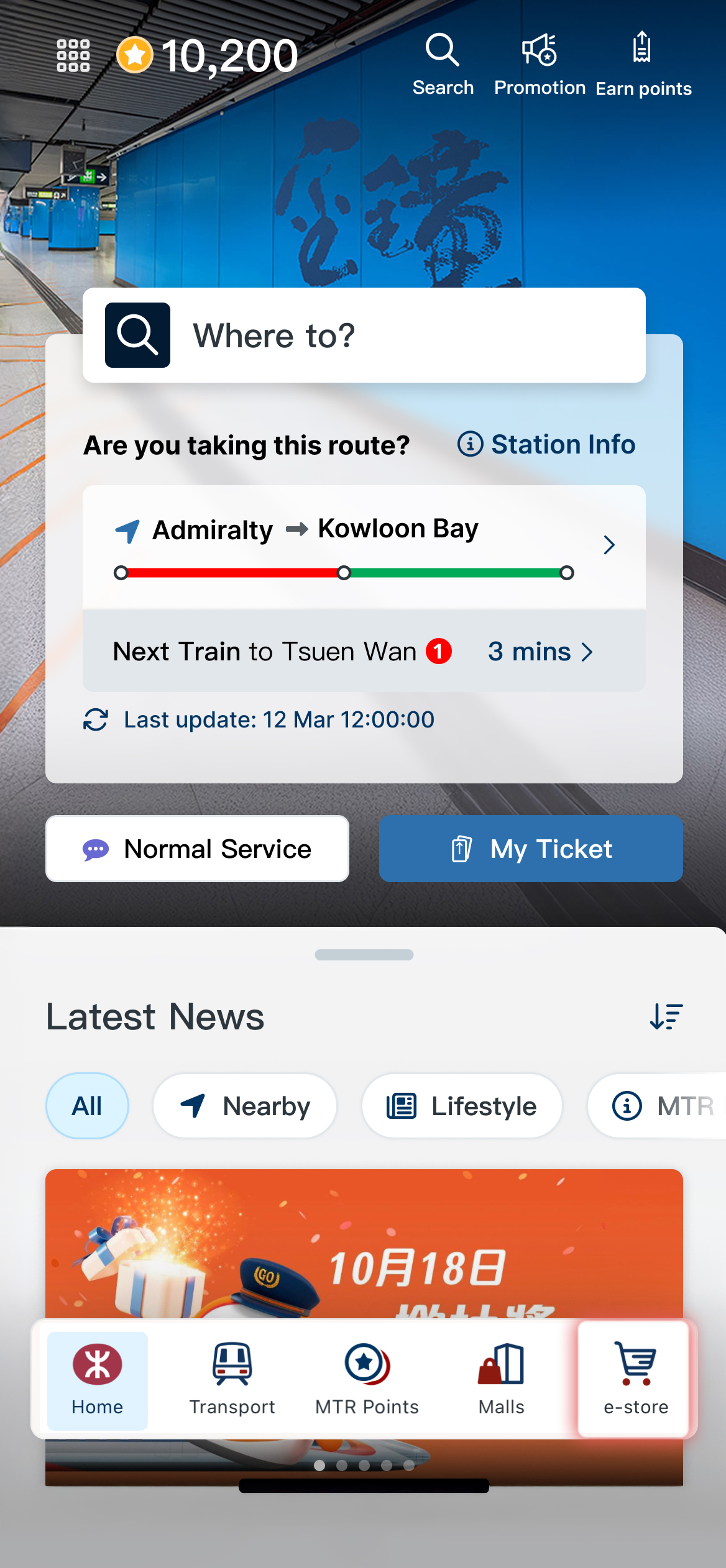This screenshot has height=1568, width=726.
Task: Go to the Malls tab
Action: pyautogui.click(x=502, y=1379)
